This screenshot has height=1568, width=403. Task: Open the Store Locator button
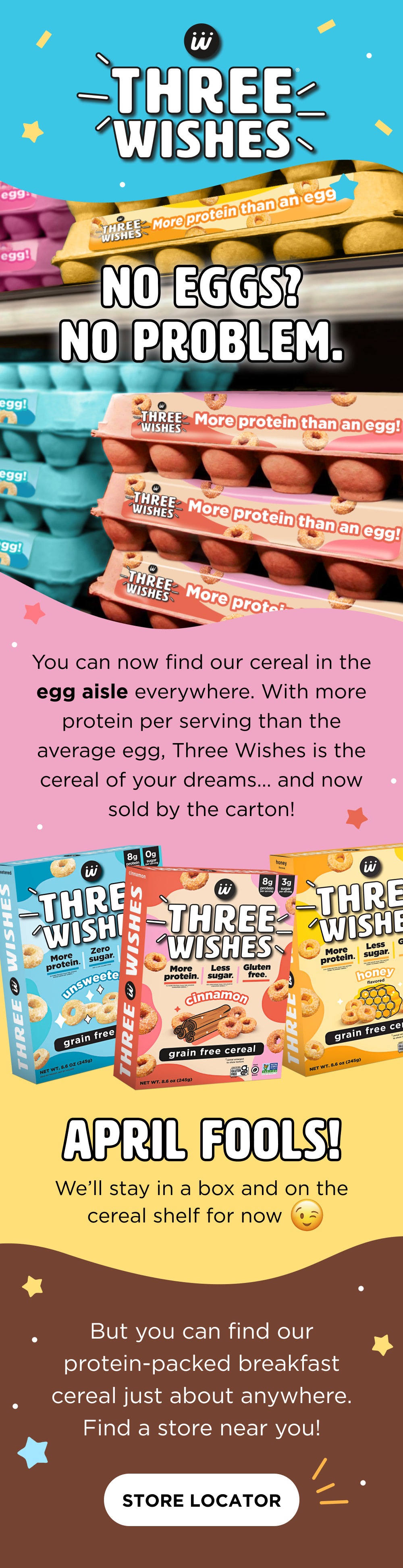[201, 1500]
